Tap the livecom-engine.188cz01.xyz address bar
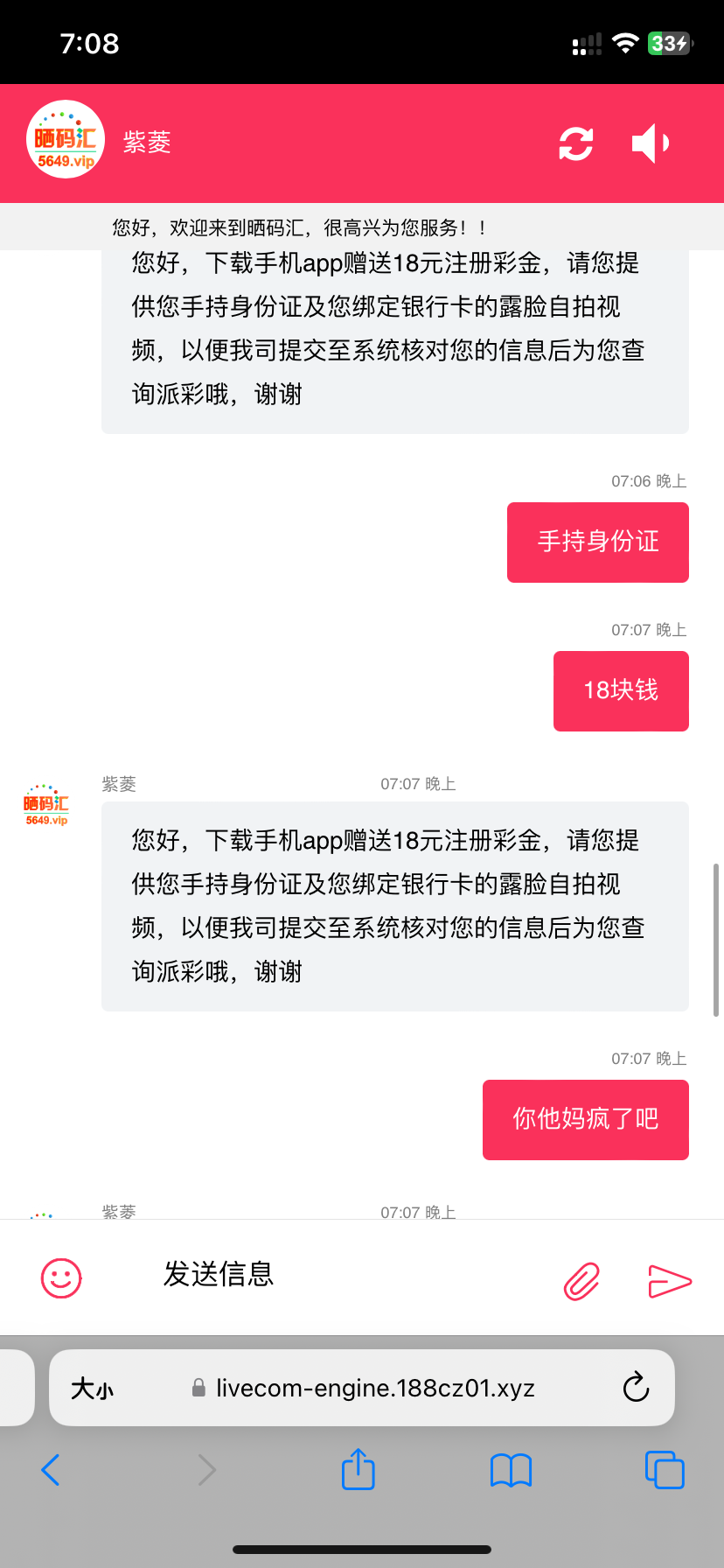The height and width of the screenshot is (1568, 724). coord(374,1389)
